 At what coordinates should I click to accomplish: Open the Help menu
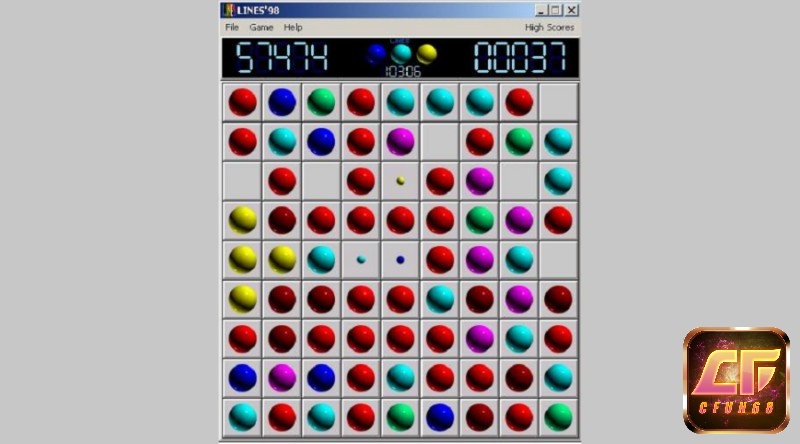pos(293,27)
